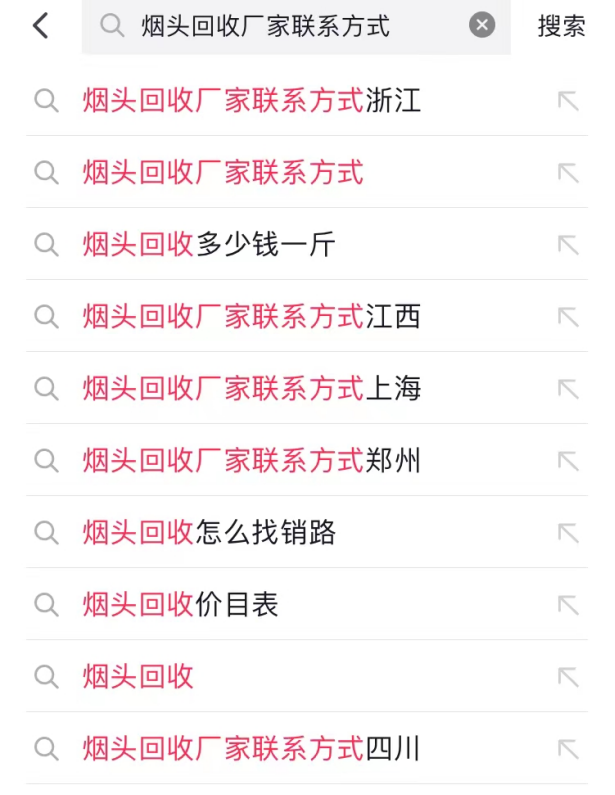The width and height of the screenshot is (615, 795).
Task: Select suggestion 烟头回收厂家联系方式浙江
Action: point(251,101)
